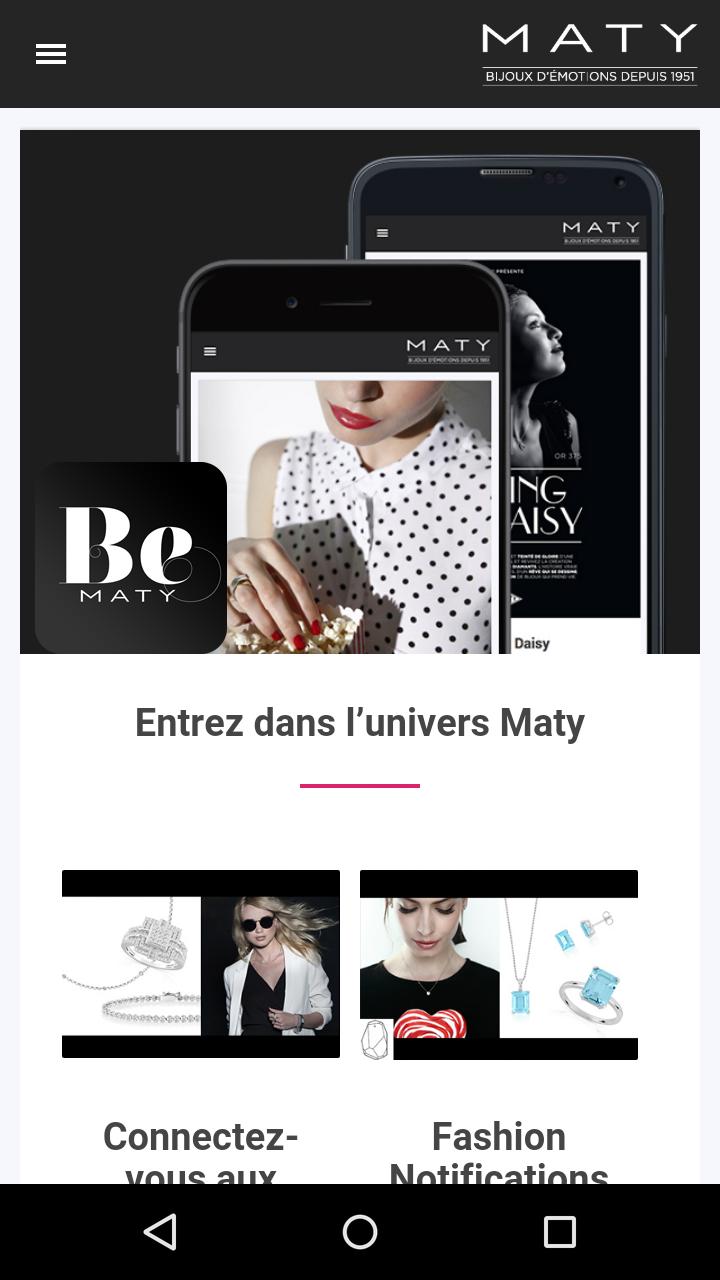Image resolution: width=720 pixels, height=1280 pixels.
Task: Tap the Android Back navigation icon
Action: [160, 1232]
